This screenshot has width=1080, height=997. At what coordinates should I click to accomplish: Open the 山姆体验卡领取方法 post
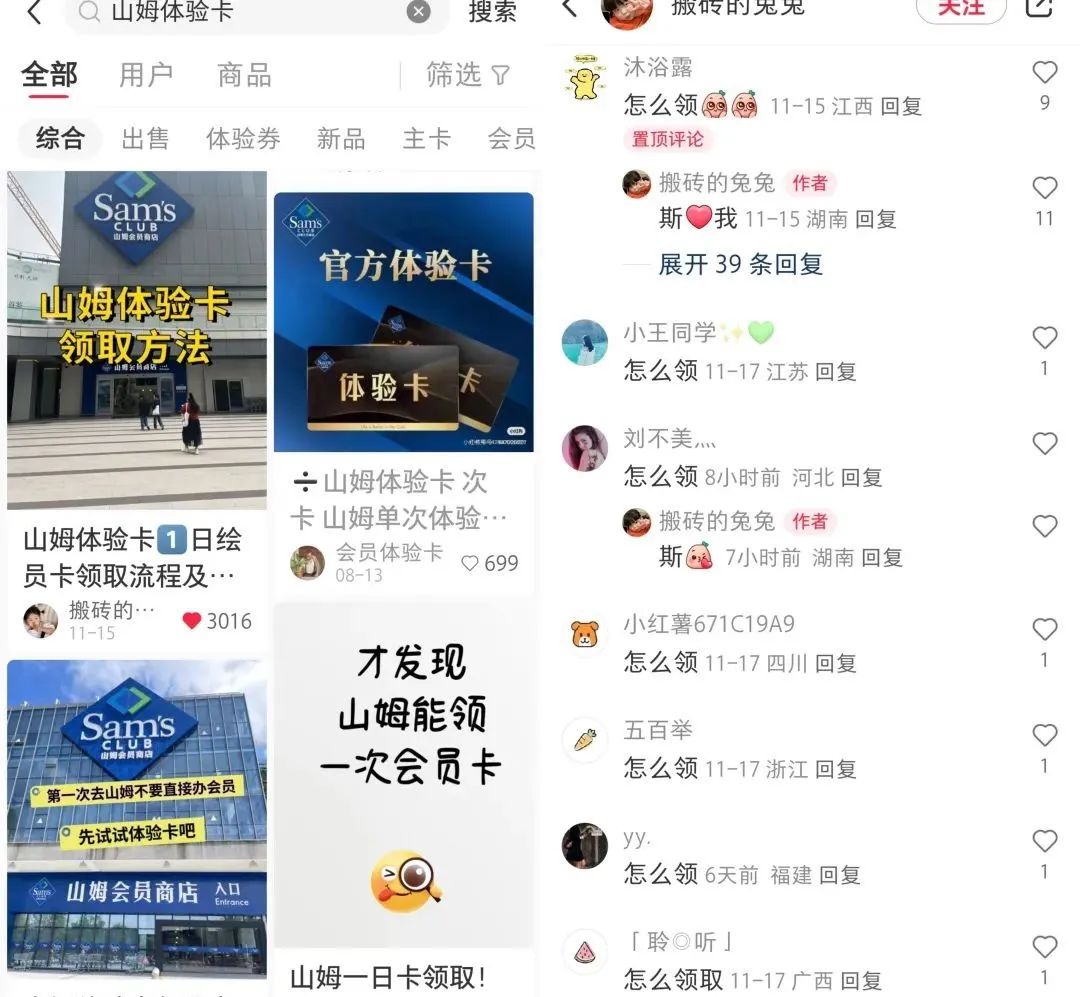(x=137, y=340)
